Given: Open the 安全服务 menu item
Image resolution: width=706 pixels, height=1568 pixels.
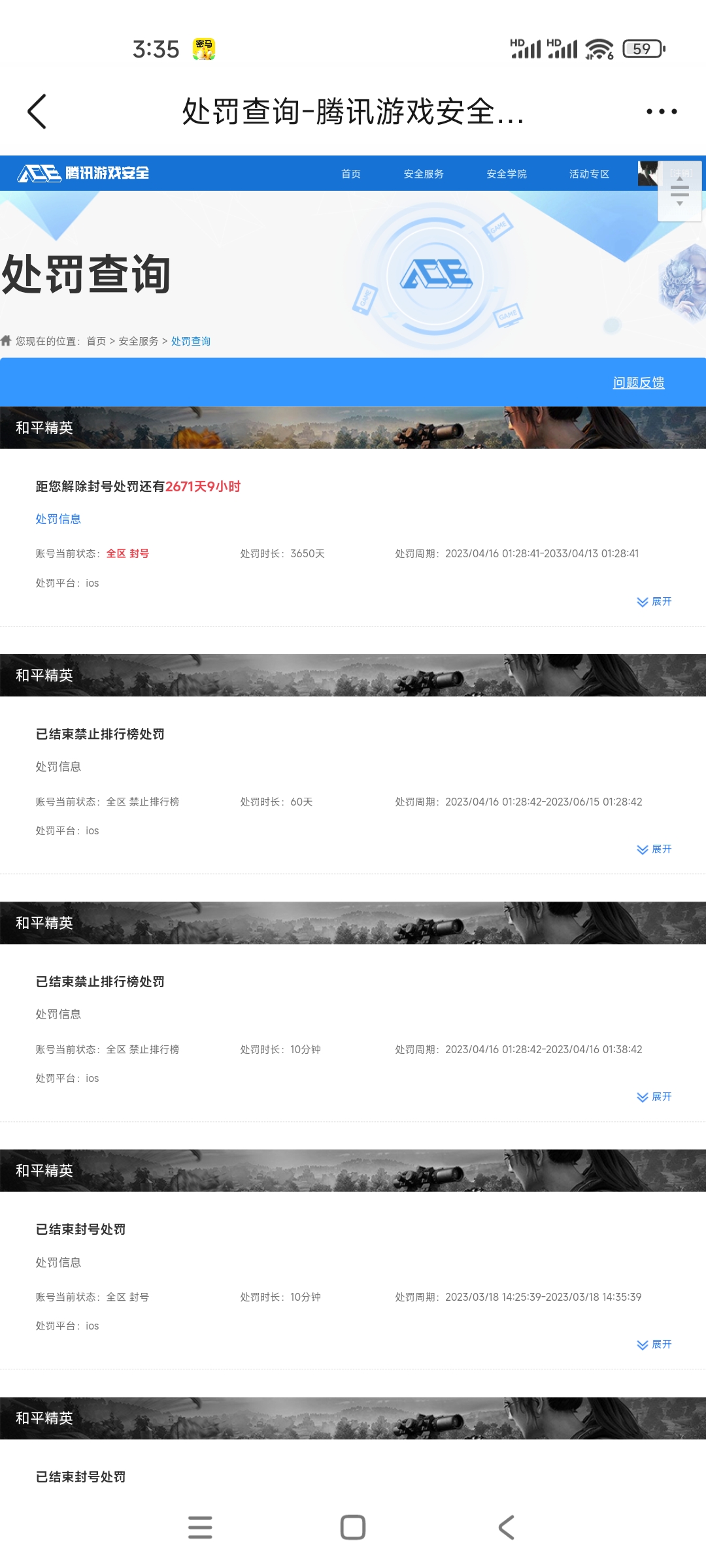Looking at the screenshot, I should (423, 174).
